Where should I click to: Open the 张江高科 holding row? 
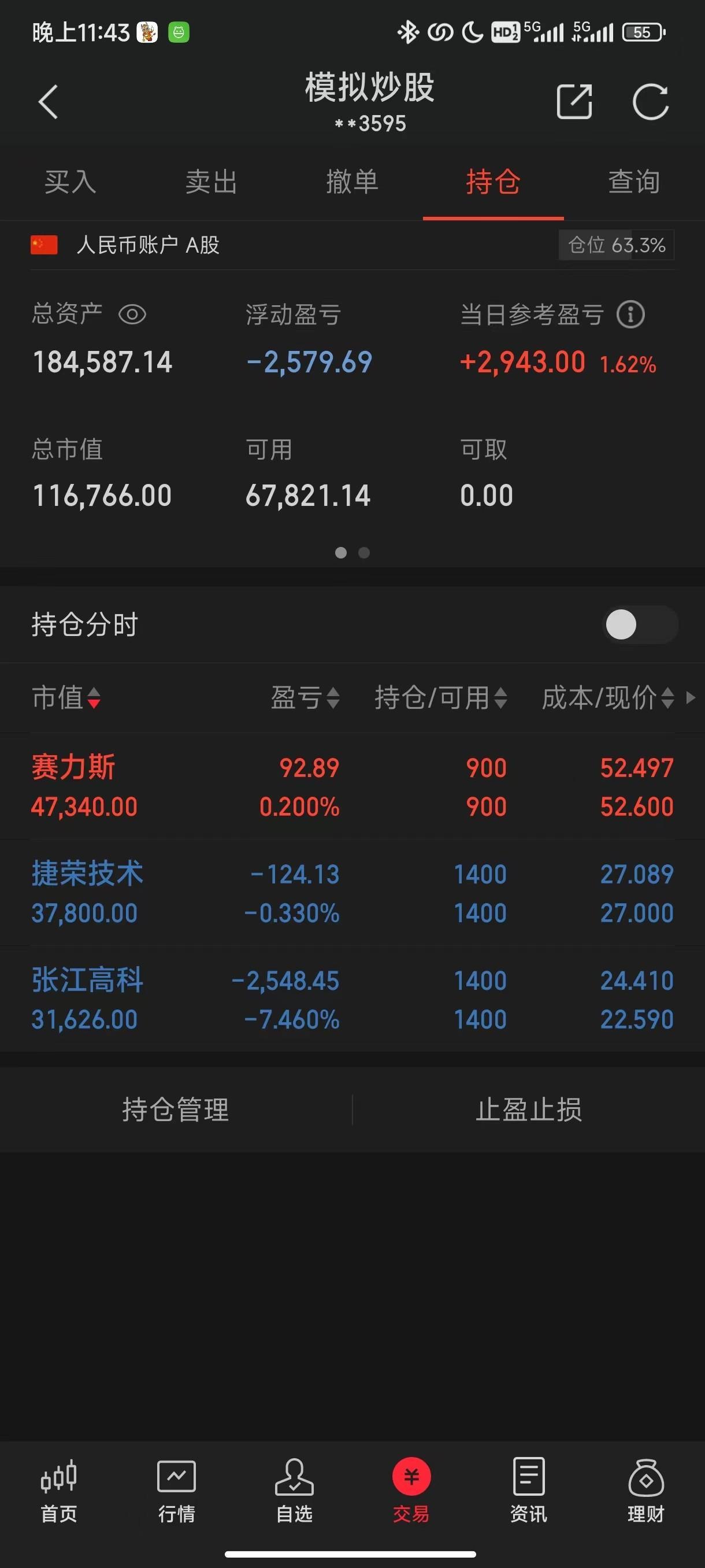[352, 999]
